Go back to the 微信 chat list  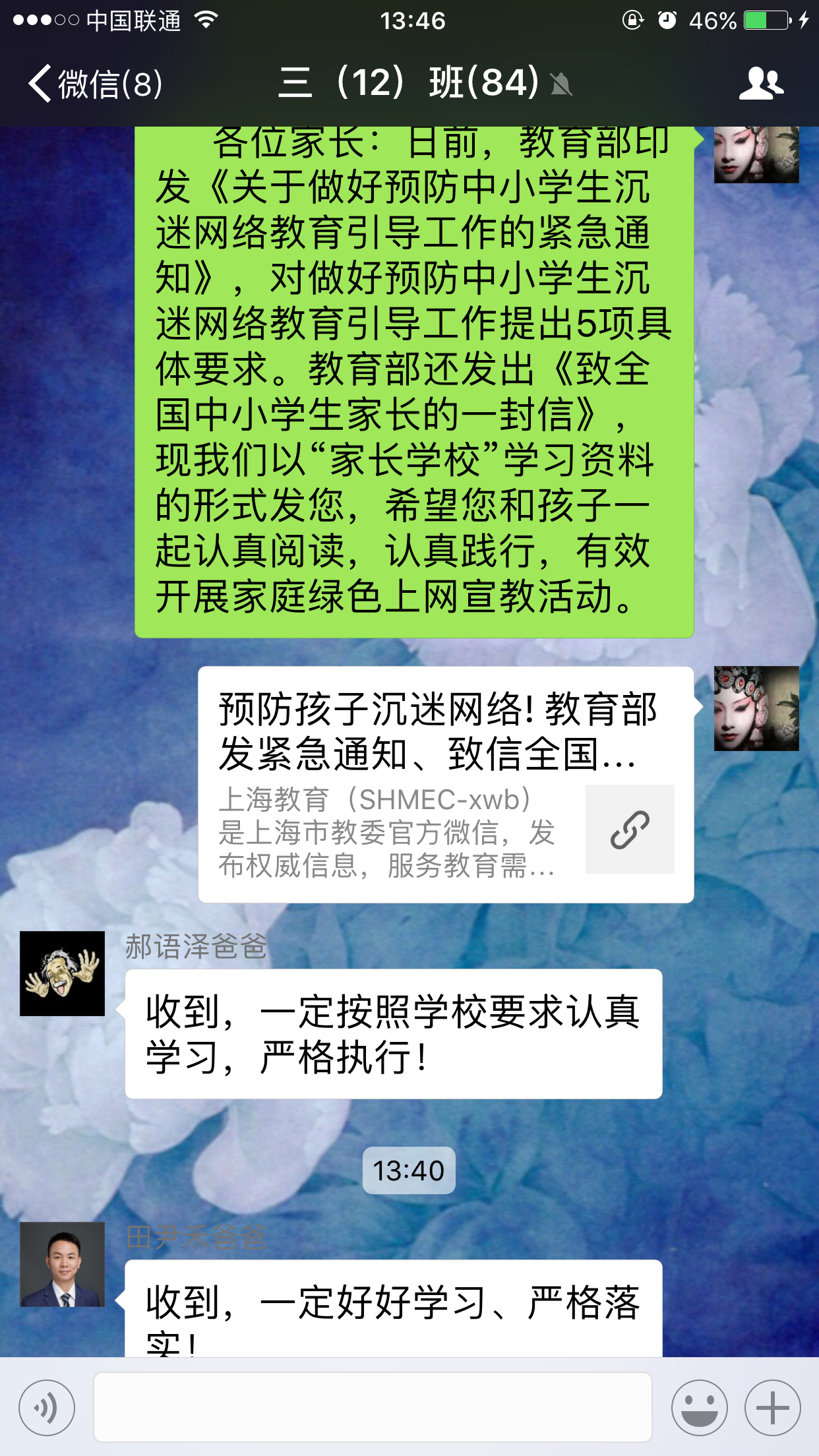[x=94, y=84]
